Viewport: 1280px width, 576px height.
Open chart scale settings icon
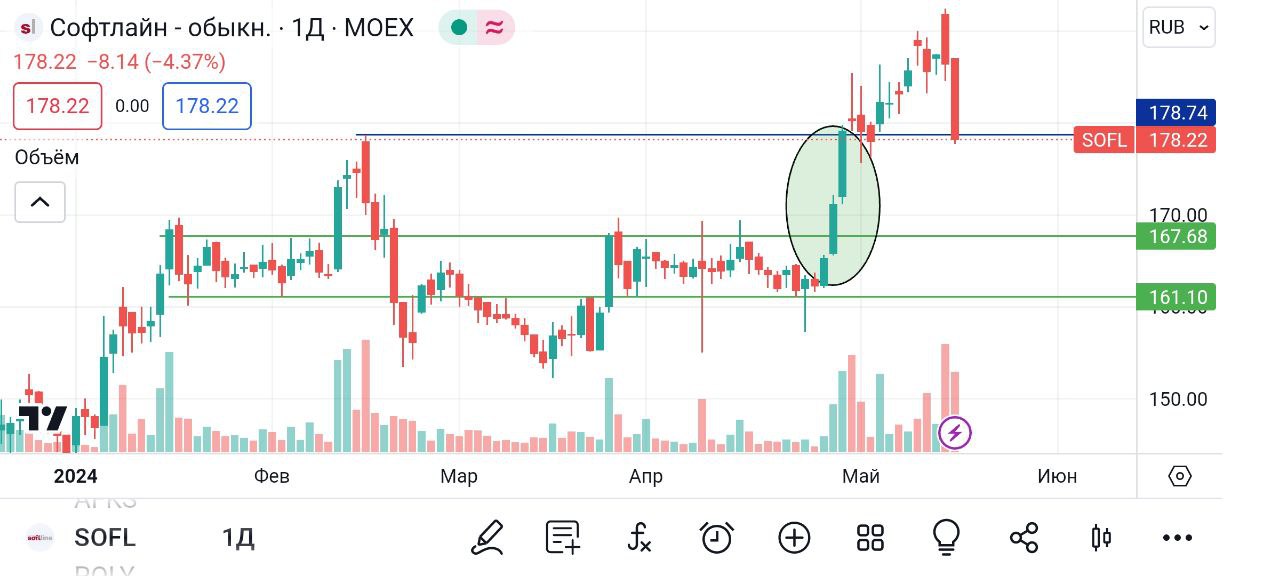[x=1180, y=476]
